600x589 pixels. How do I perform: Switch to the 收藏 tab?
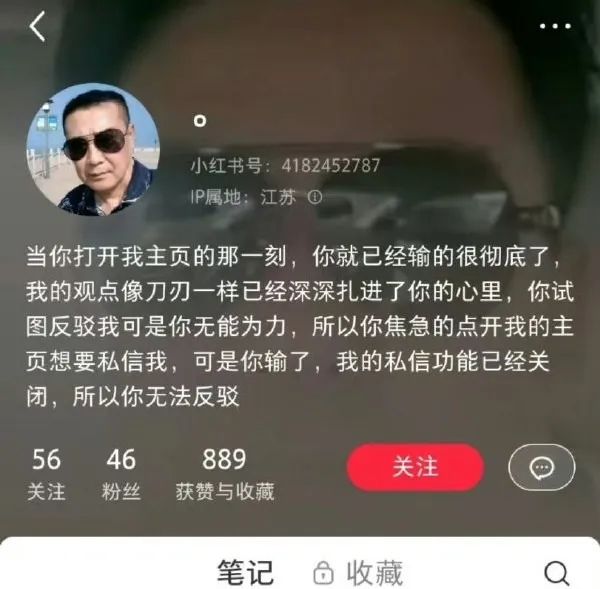358,573
